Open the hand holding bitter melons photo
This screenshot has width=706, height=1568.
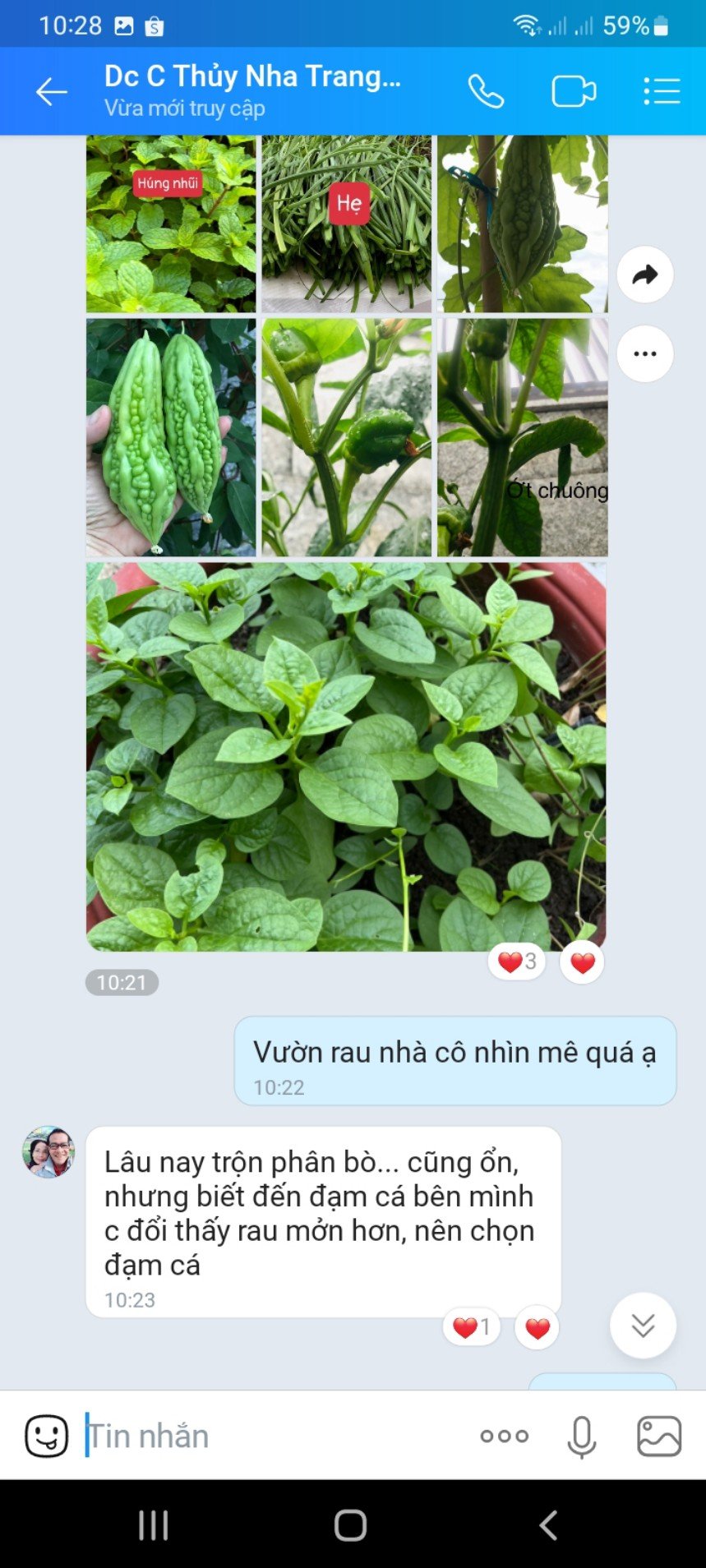171,437
